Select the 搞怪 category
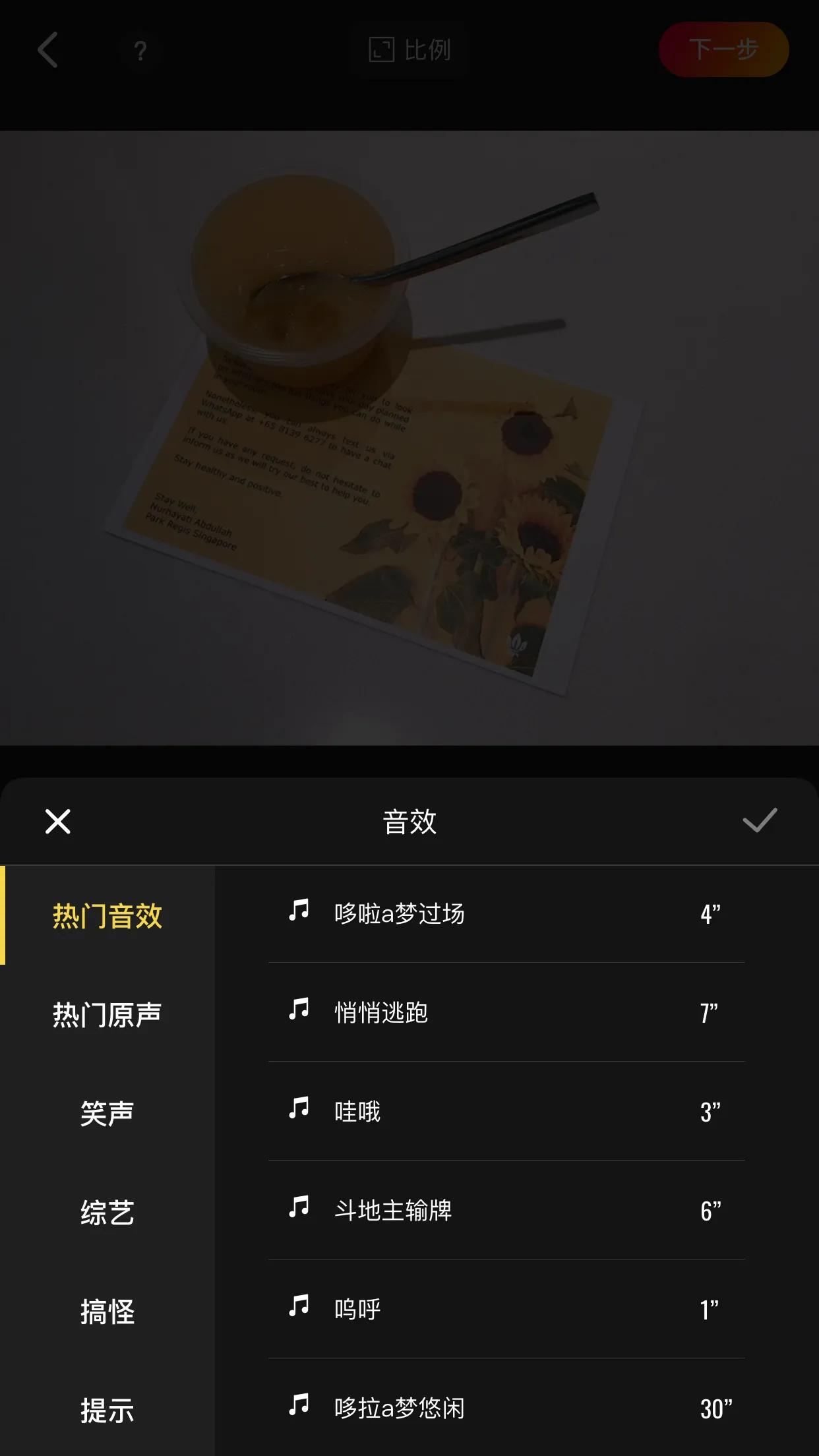 (x=109, y=1312)
